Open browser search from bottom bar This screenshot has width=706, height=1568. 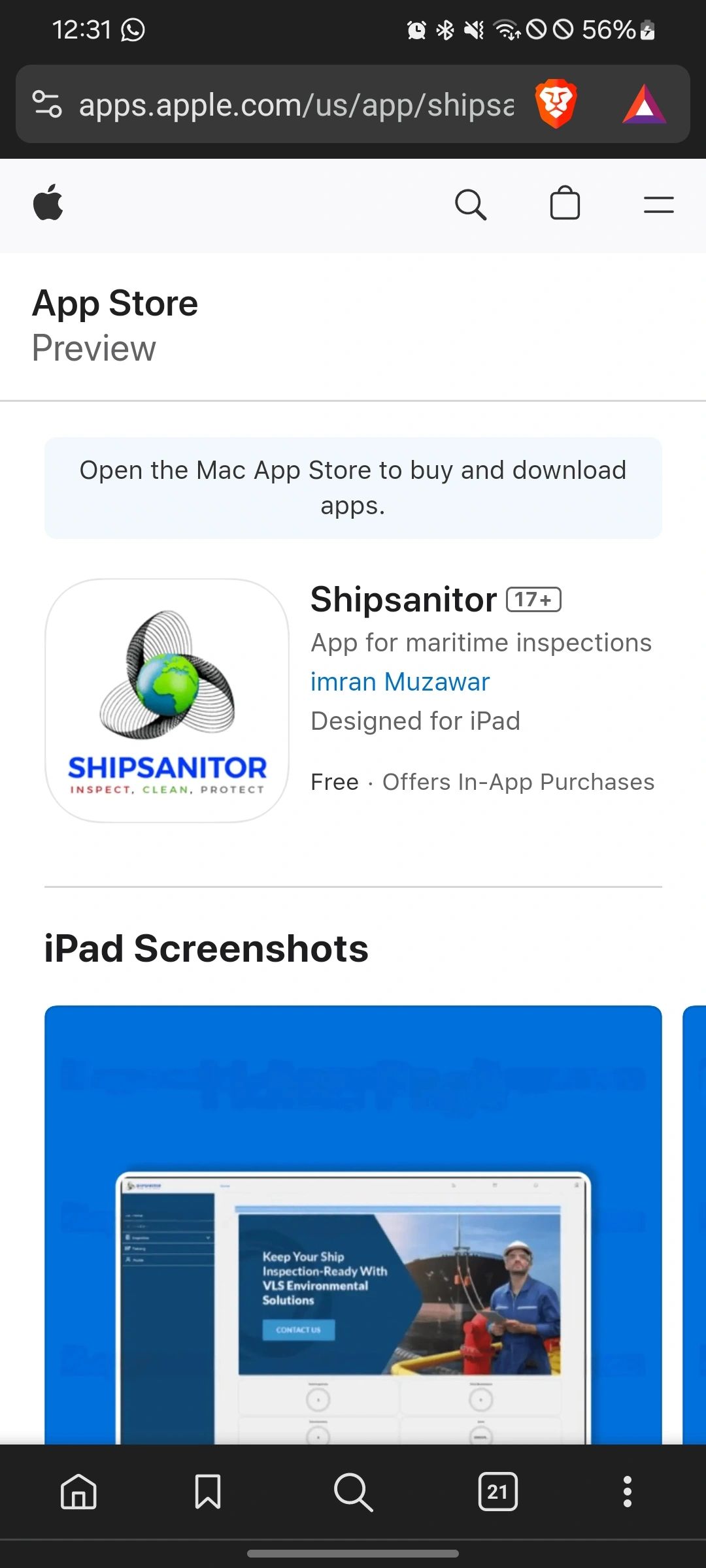(353, 1492)
